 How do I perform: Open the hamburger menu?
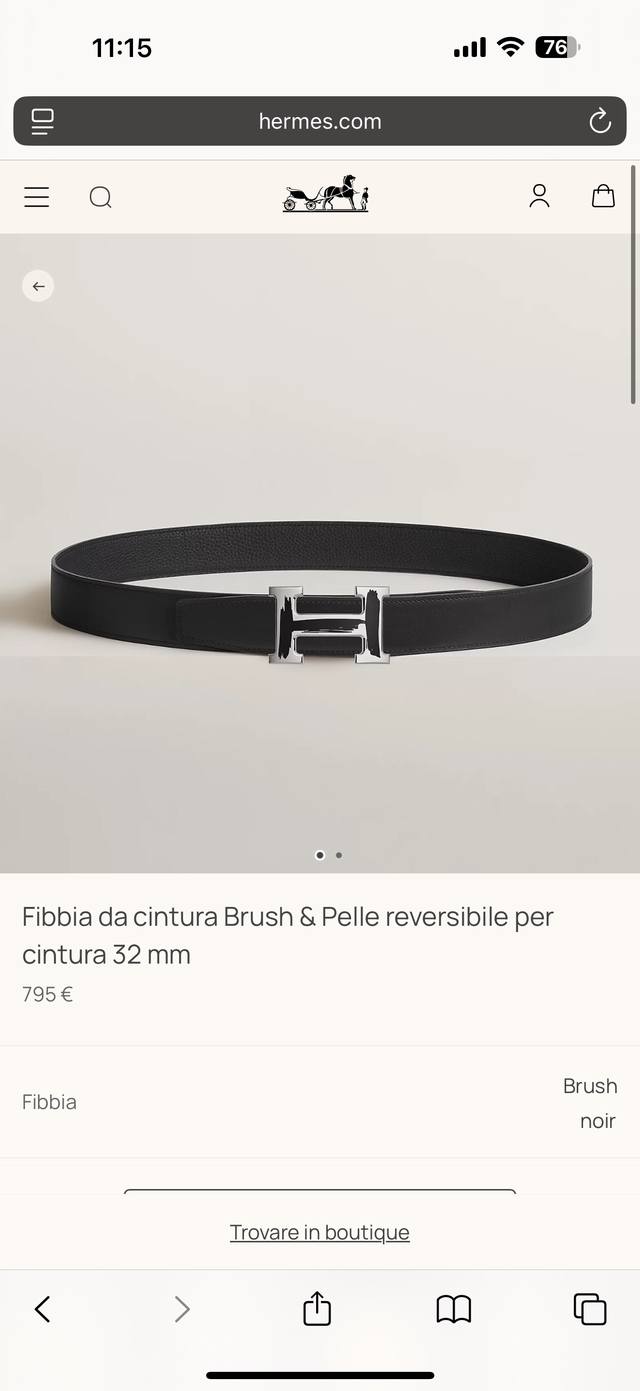point(37,197)
